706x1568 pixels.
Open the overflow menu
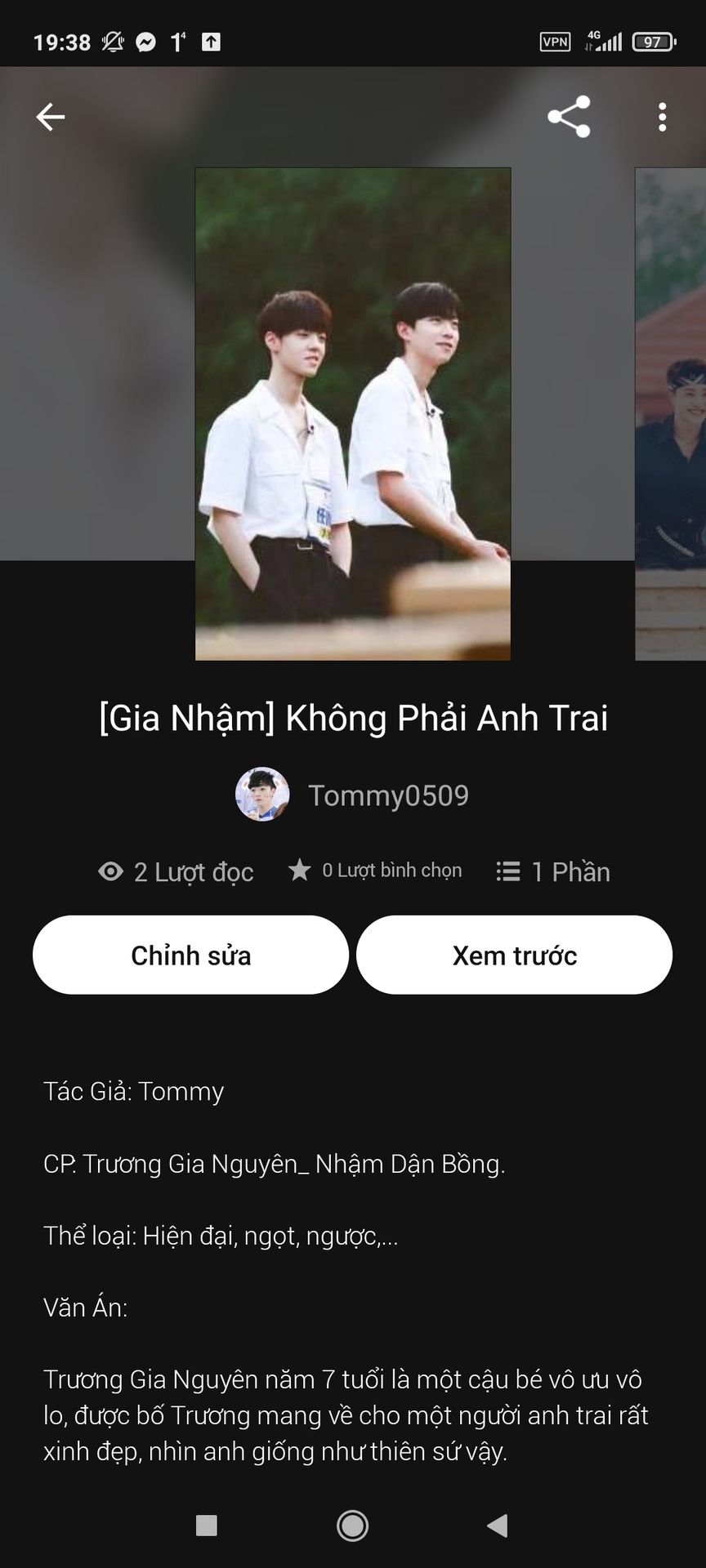coord(662,117)
